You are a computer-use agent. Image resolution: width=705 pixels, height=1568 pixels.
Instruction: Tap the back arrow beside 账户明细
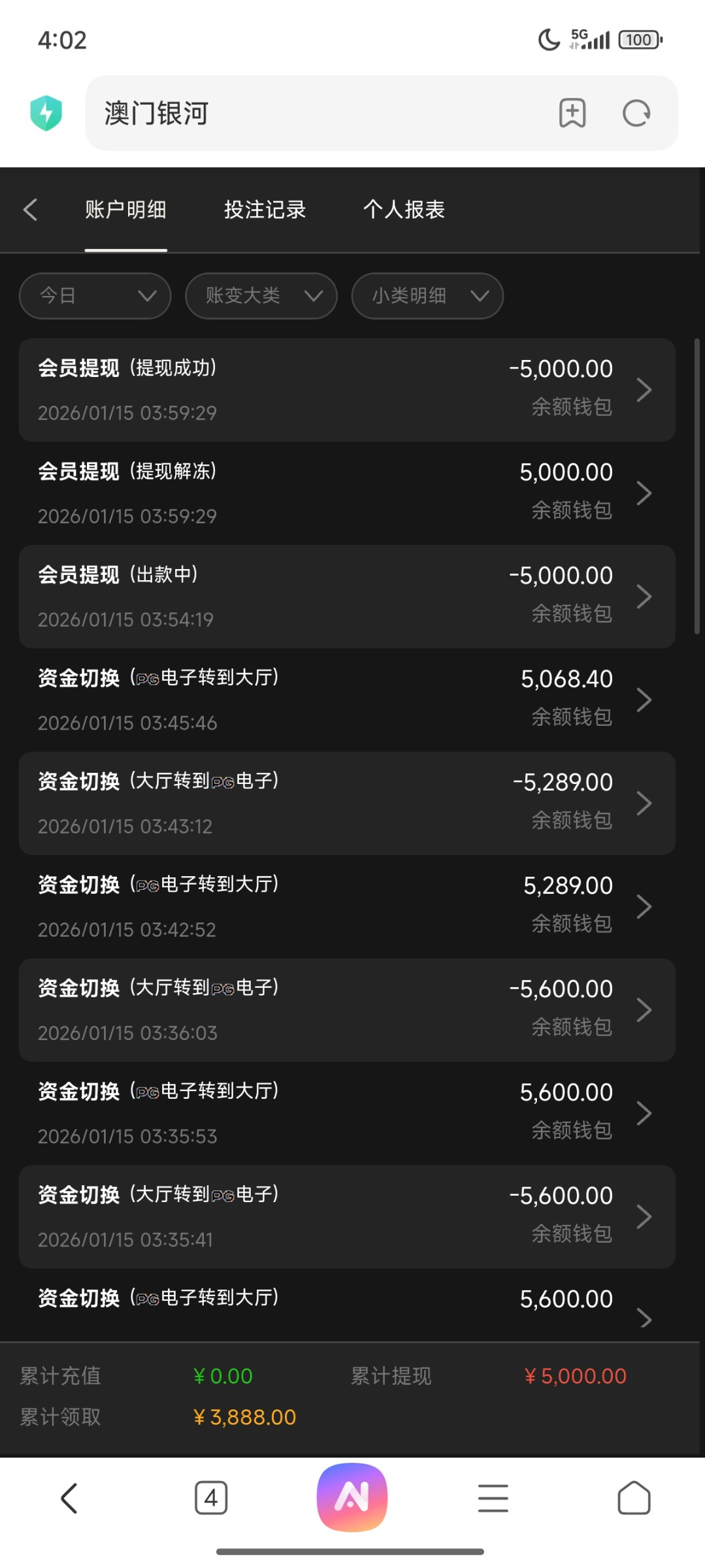coord(30,210)
